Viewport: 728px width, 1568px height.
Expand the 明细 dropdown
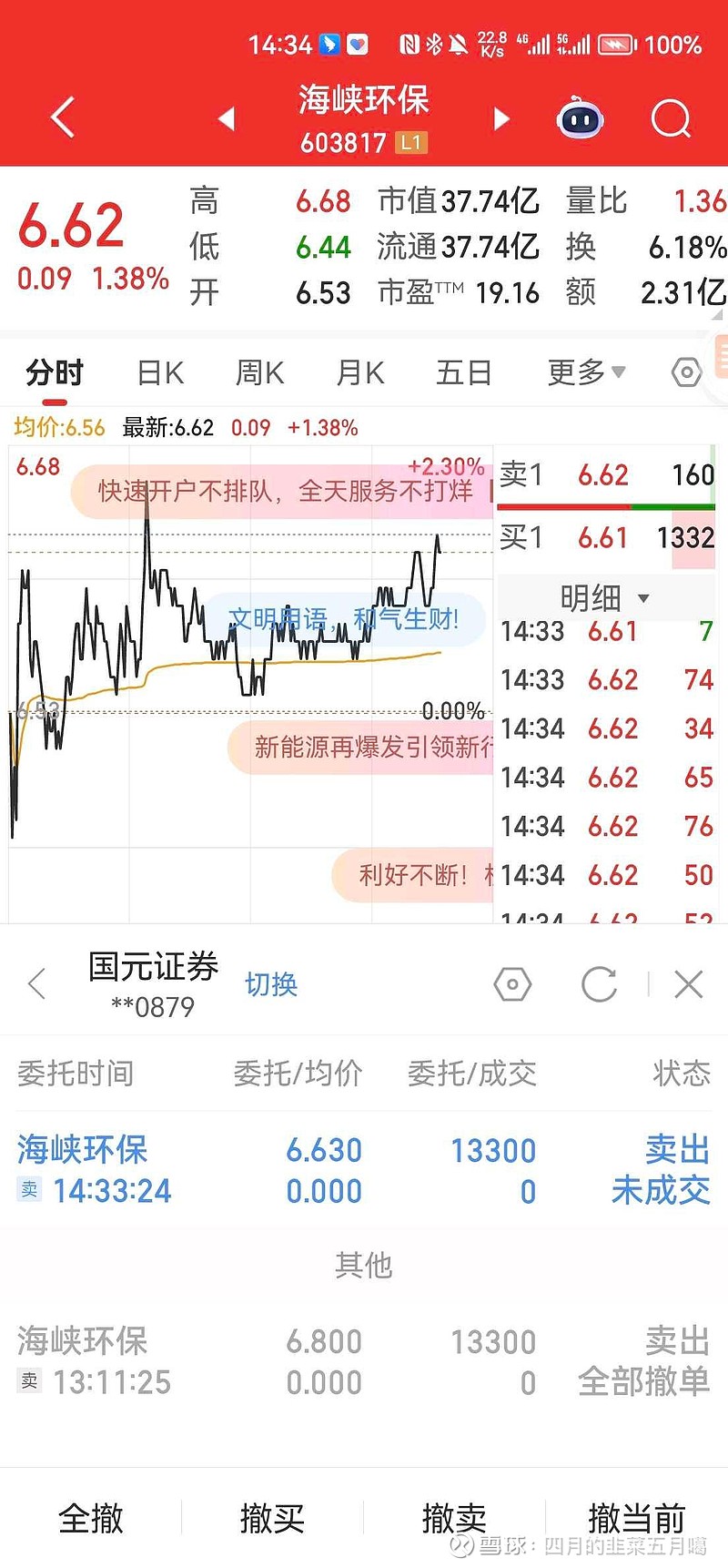point(604,598)
